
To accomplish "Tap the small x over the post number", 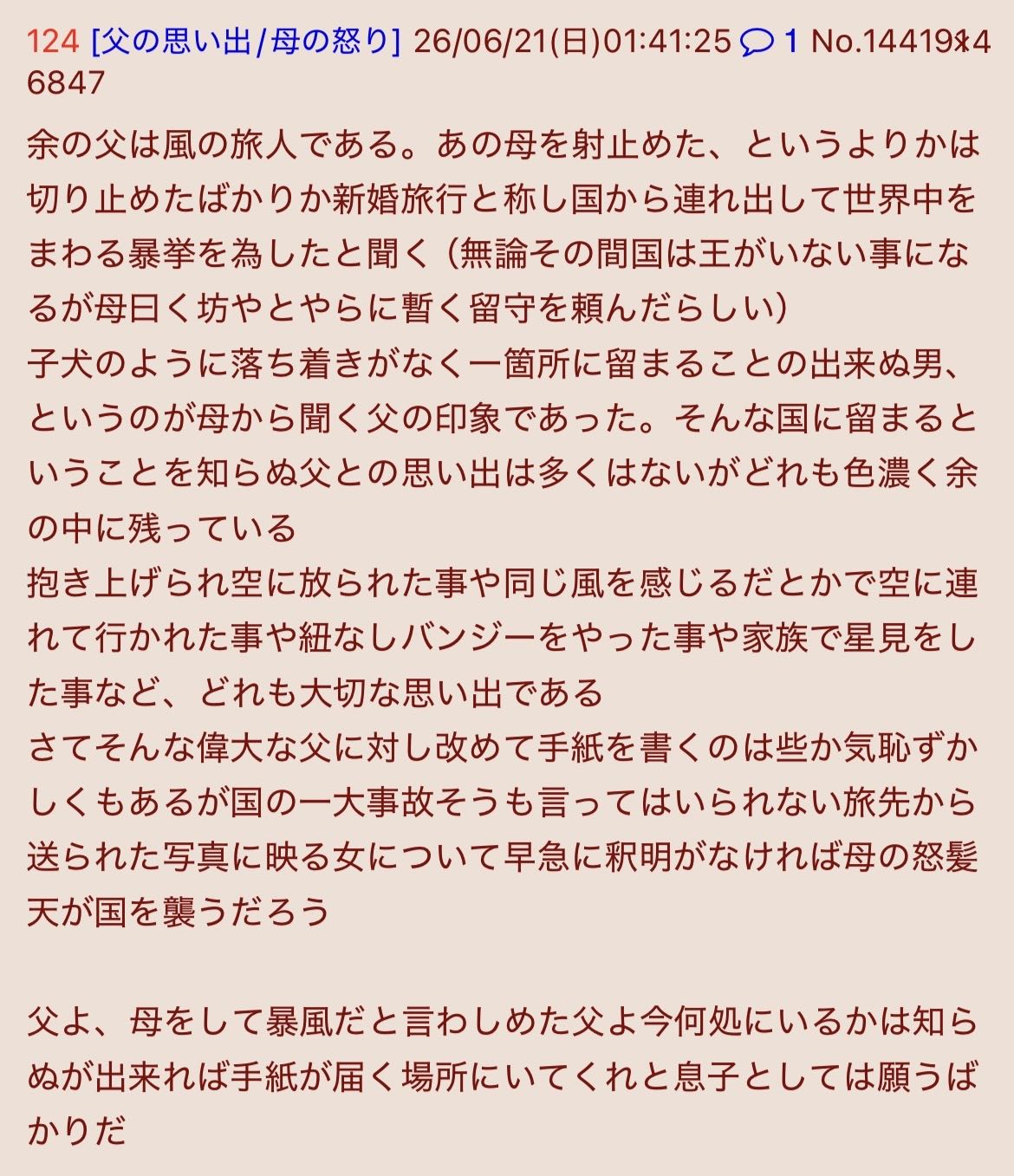I will pos(961,42).
